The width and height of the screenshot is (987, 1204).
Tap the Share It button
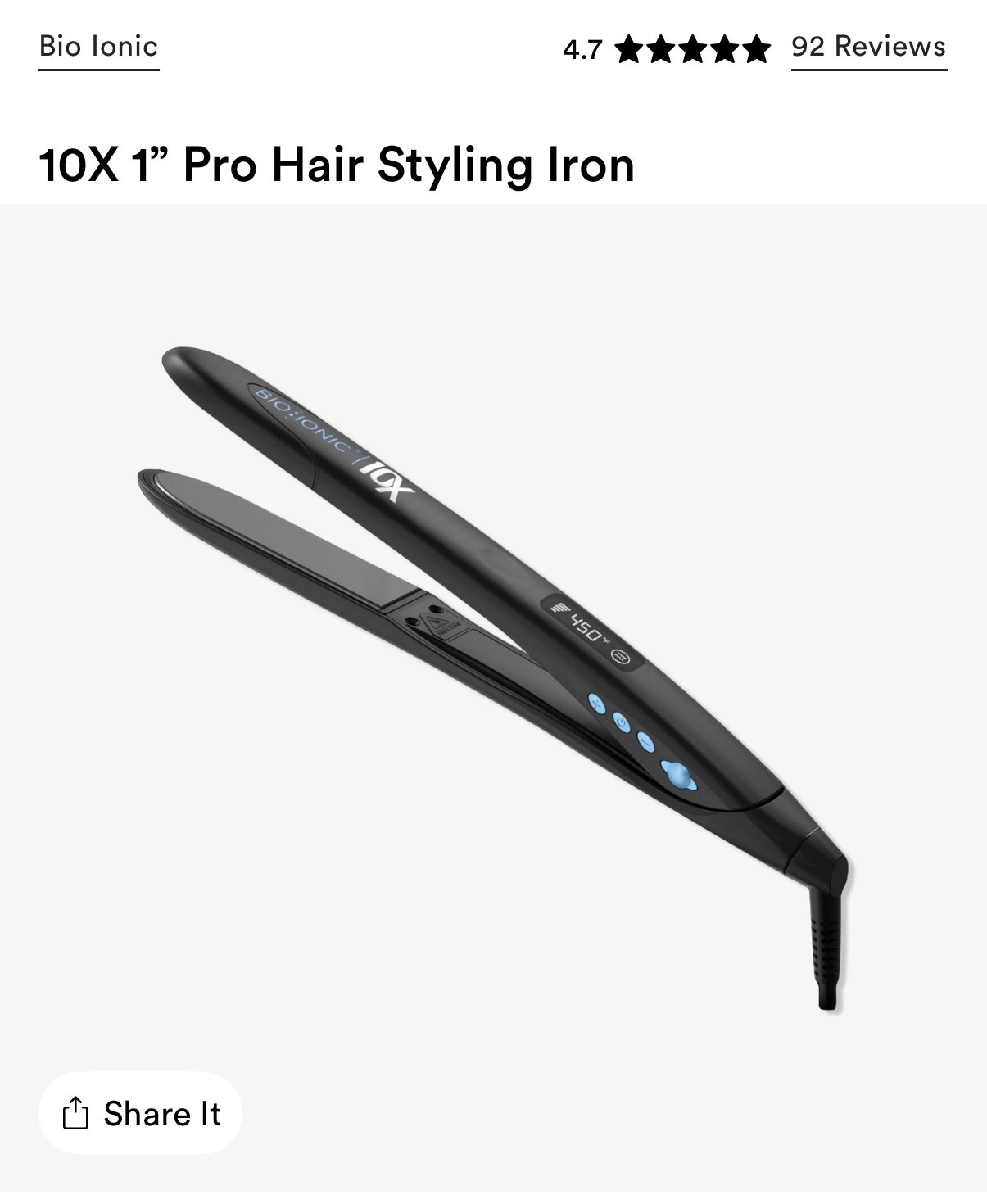tap(141, 1113)
